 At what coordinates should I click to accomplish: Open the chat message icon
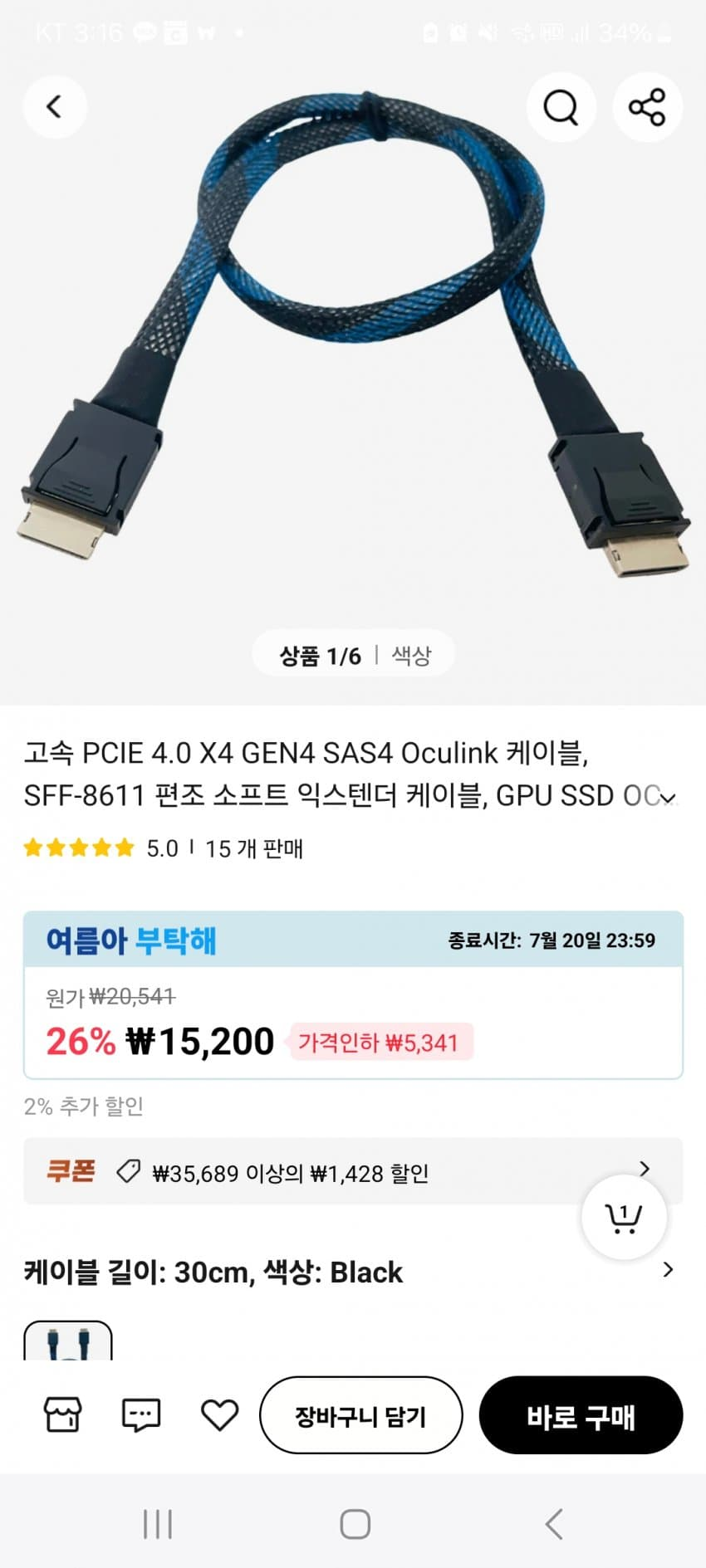click(x=141, y=1414)
